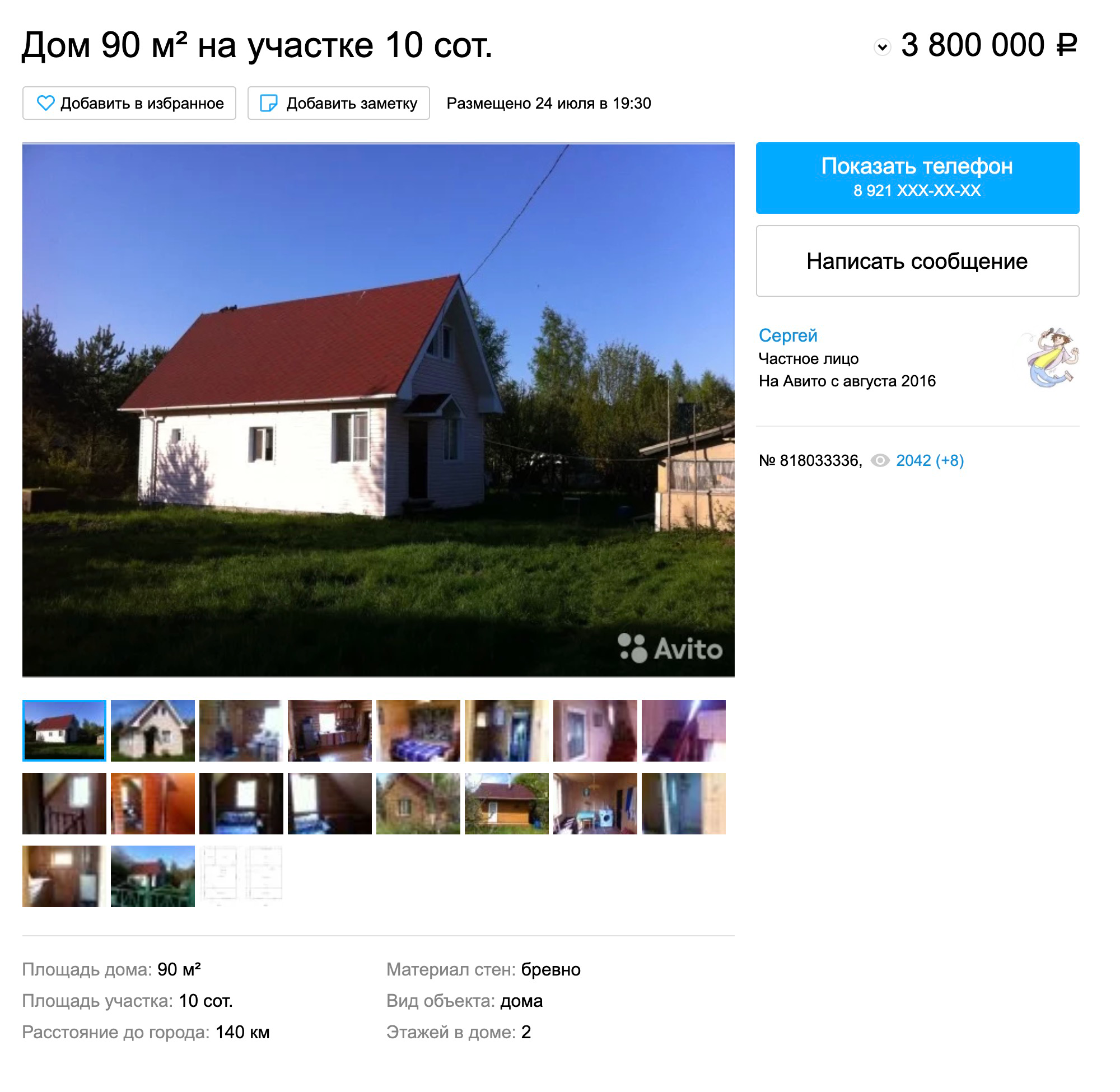View the 2042 views statistics link
This screenshot has width=1120, height=1092.
point(929,460)
